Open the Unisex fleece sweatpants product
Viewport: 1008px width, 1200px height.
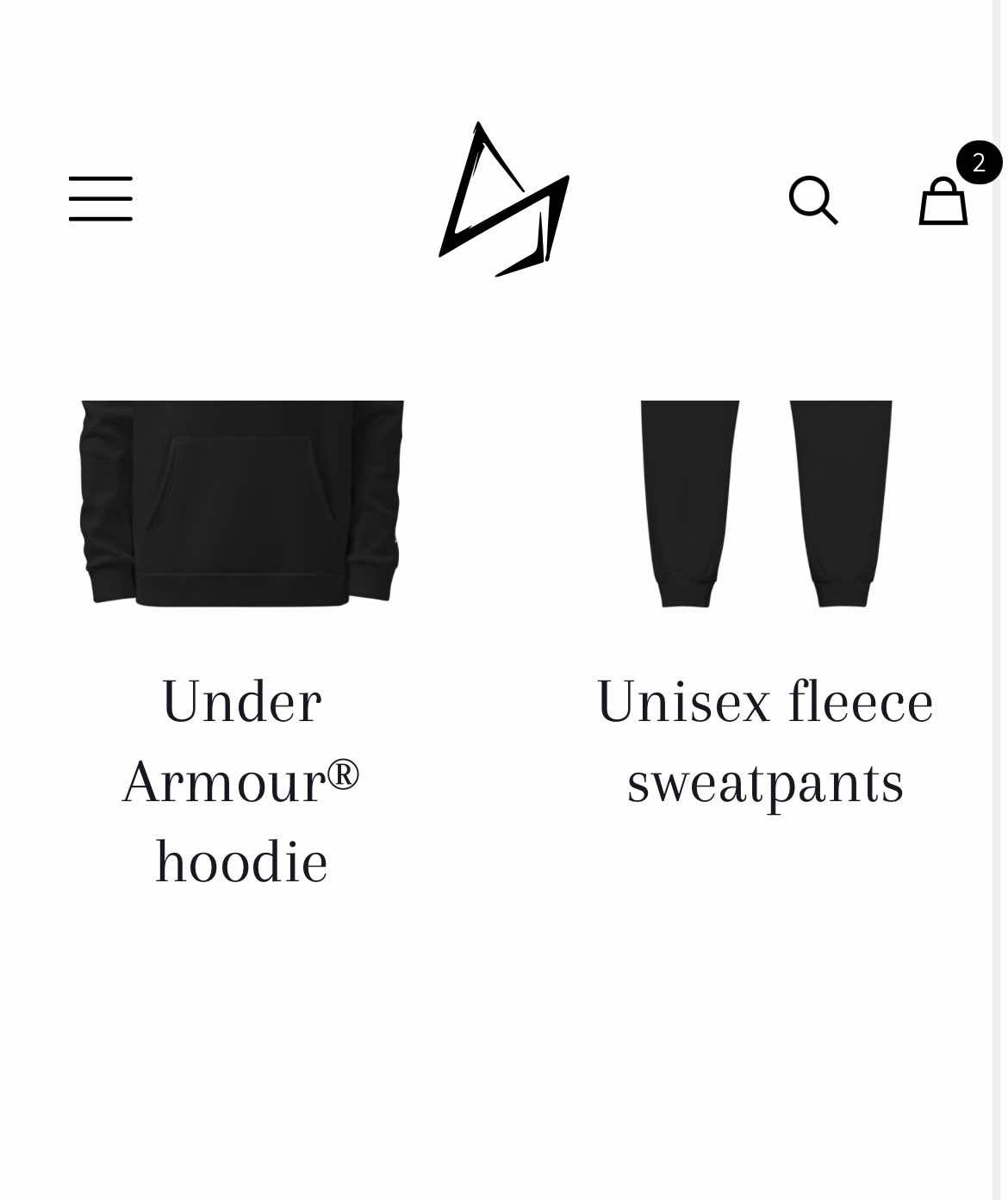tap(765, 741)
